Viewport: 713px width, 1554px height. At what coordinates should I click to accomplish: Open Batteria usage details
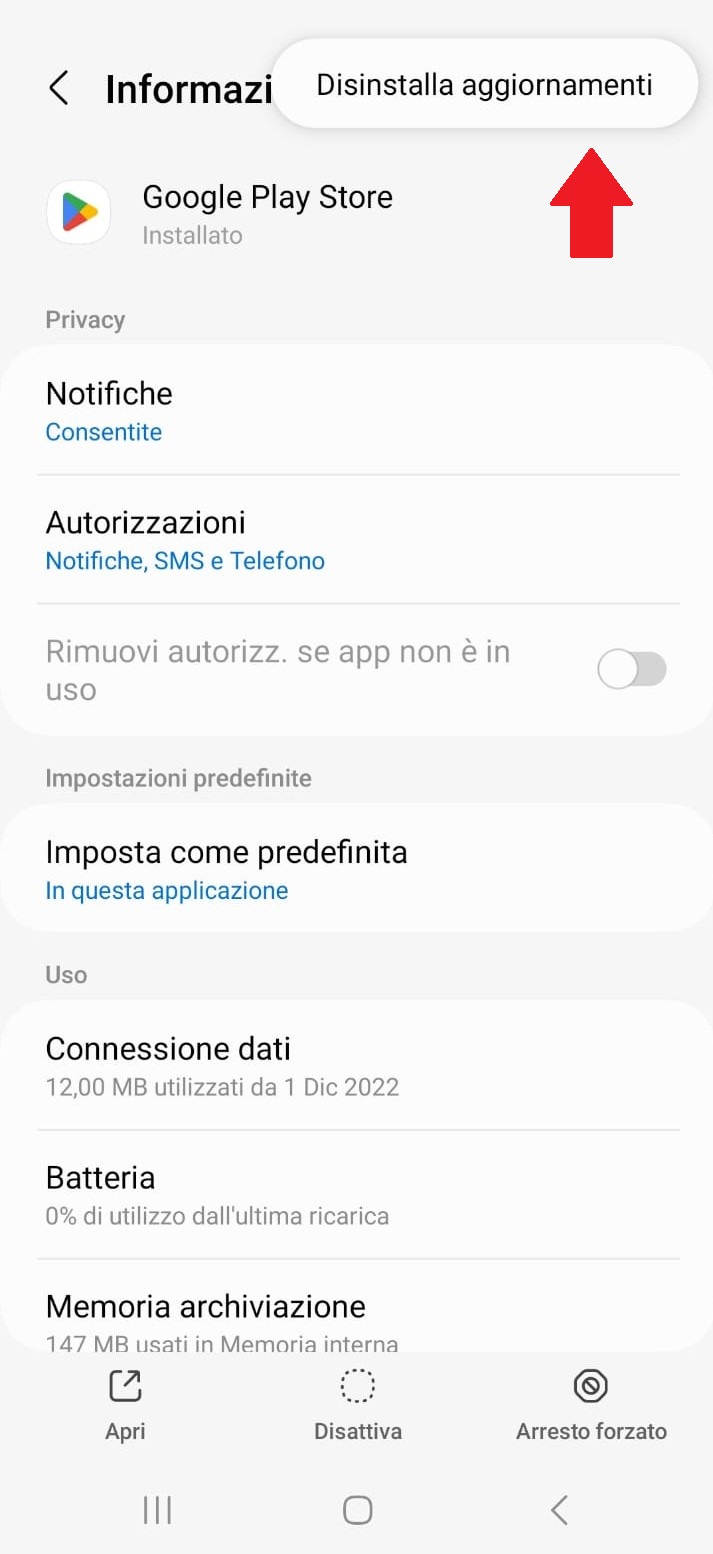pos(356,1195)
